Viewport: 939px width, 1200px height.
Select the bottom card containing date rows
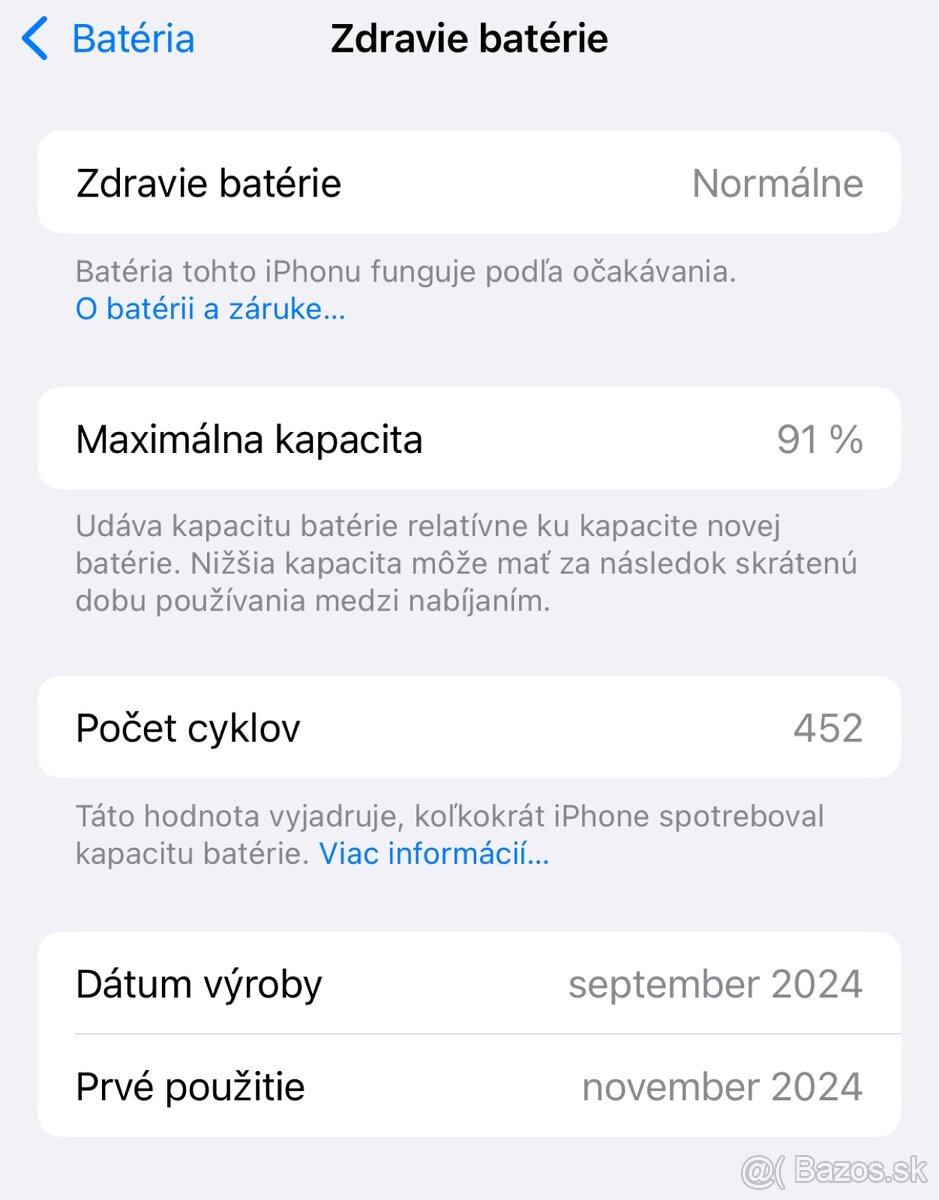tap(469, 1035)
